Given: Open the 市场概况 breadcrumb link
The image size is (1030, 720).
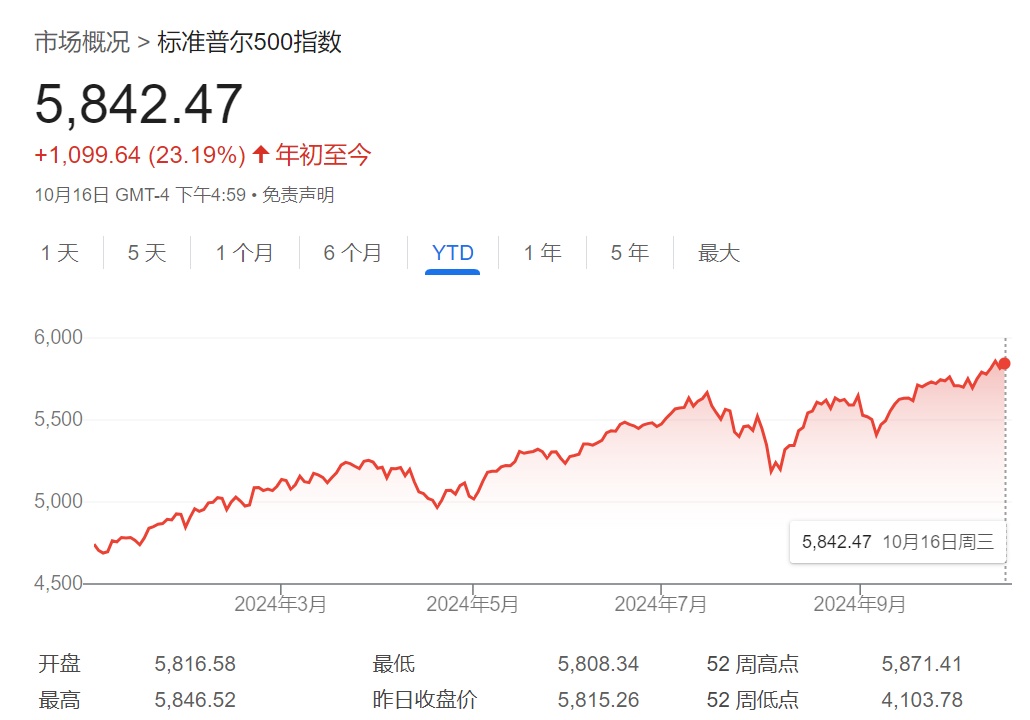Looking at the screenshot, I should [82, 42].
